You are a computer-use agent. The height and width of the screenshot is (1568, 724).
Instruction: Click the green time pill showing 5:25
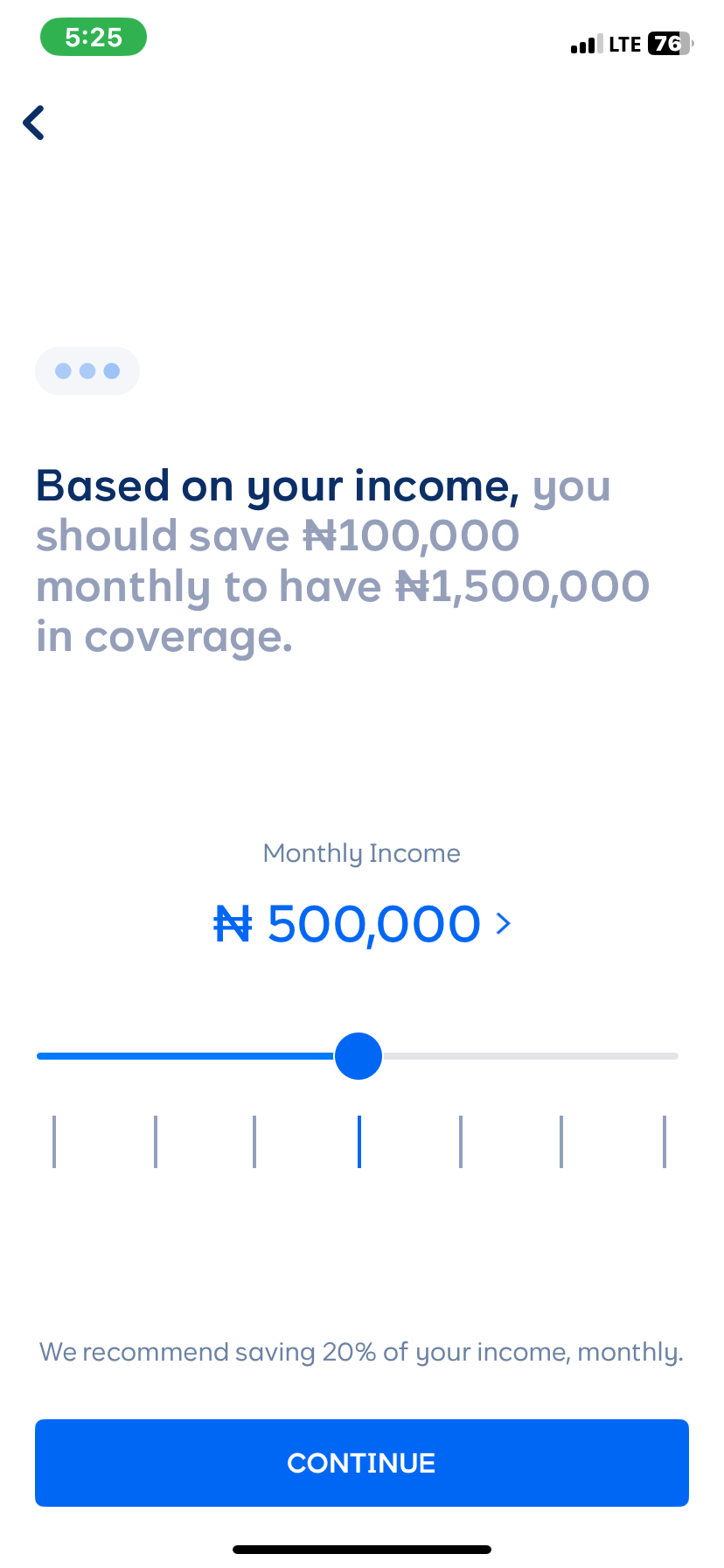(93, 37)
